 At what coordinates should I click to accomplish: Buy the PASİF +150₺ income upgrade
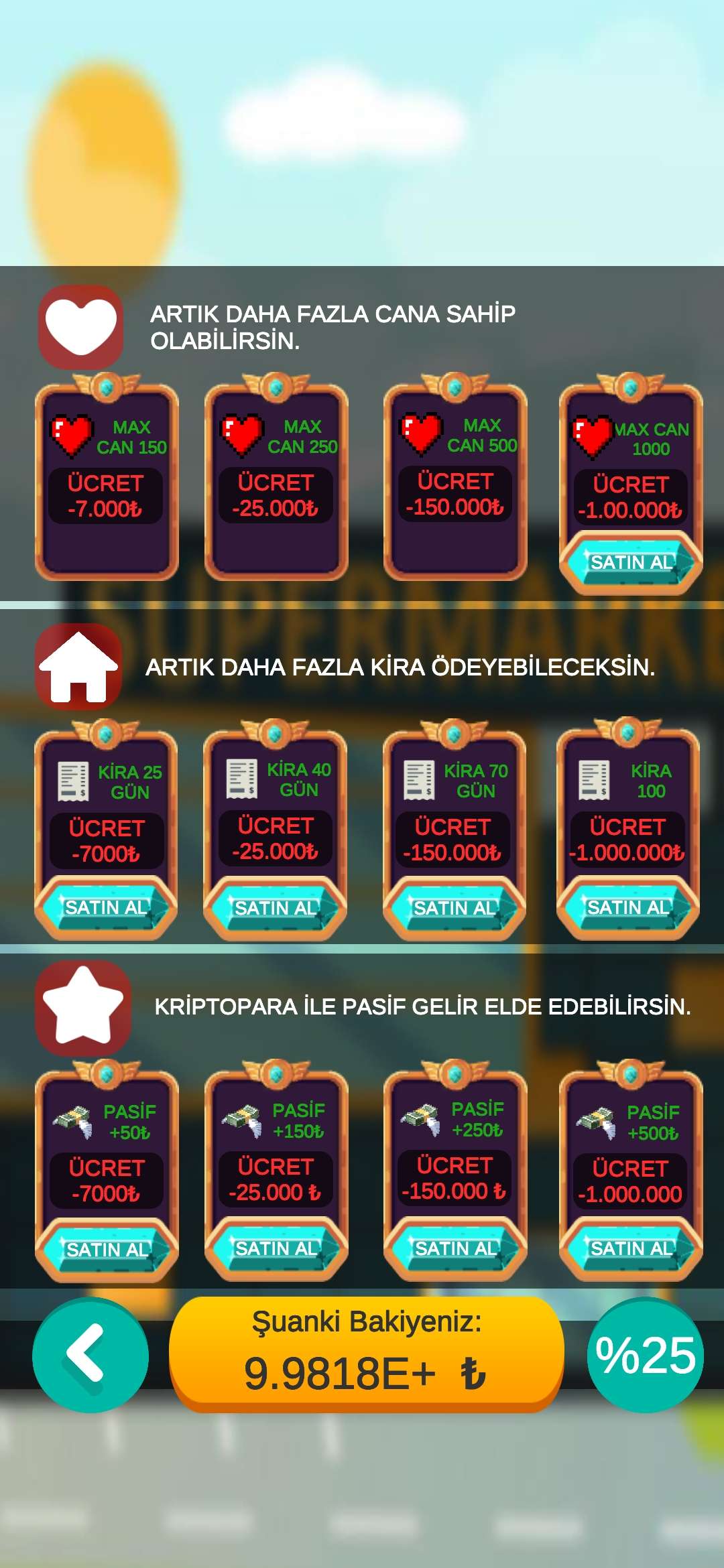click(x=276, y=1249)
